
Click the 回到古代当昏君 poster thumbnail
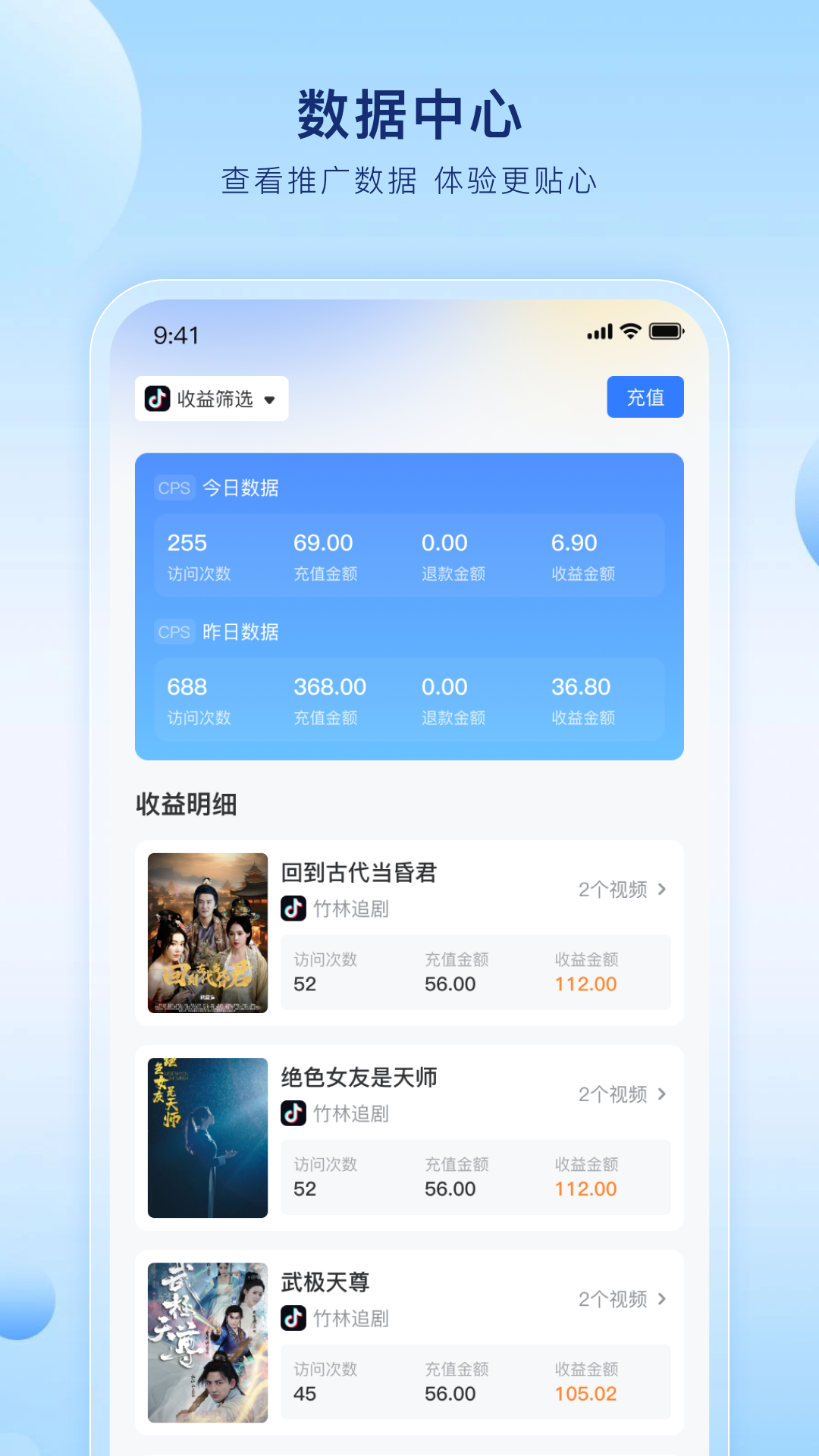207,932
